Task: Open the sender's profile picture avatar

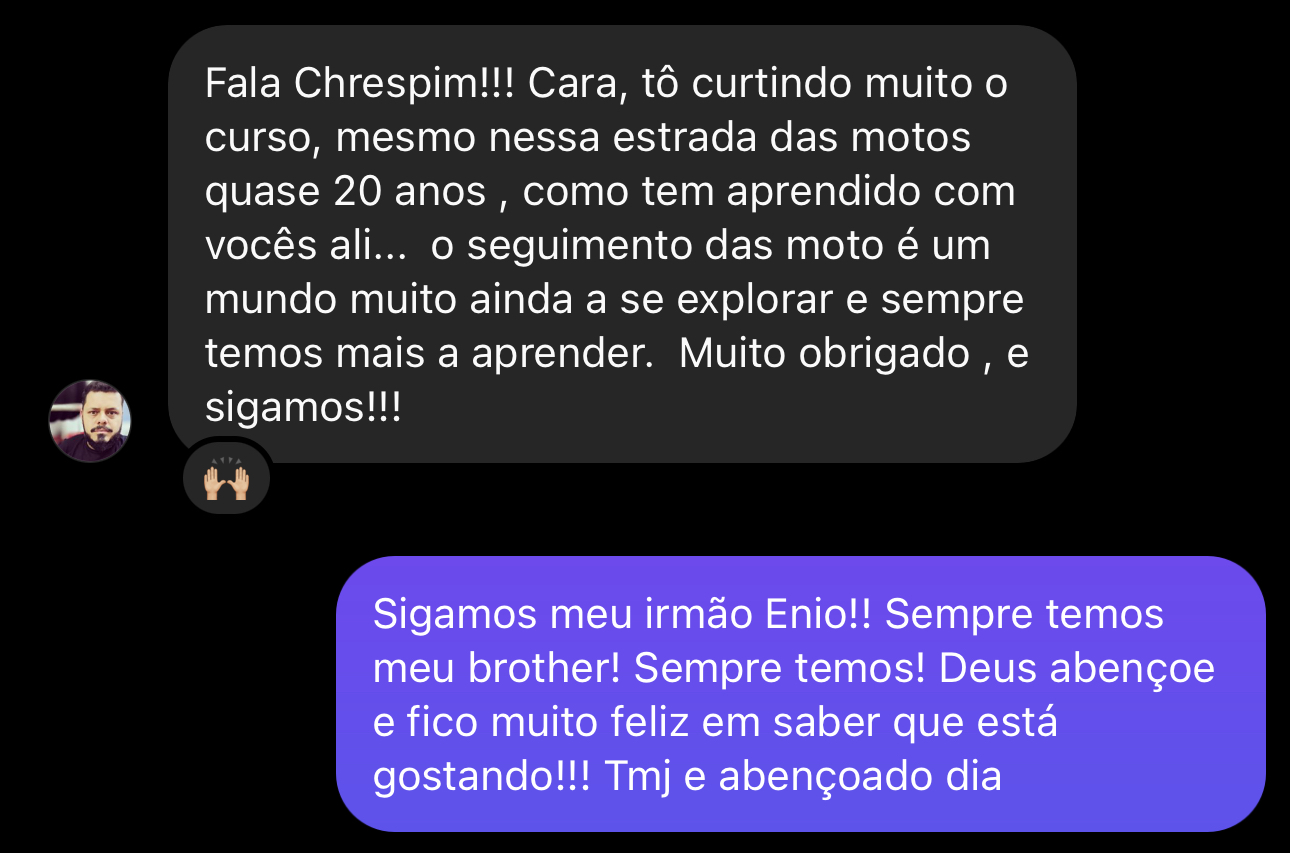Action: pyautogui.click(x=90, y=420)
